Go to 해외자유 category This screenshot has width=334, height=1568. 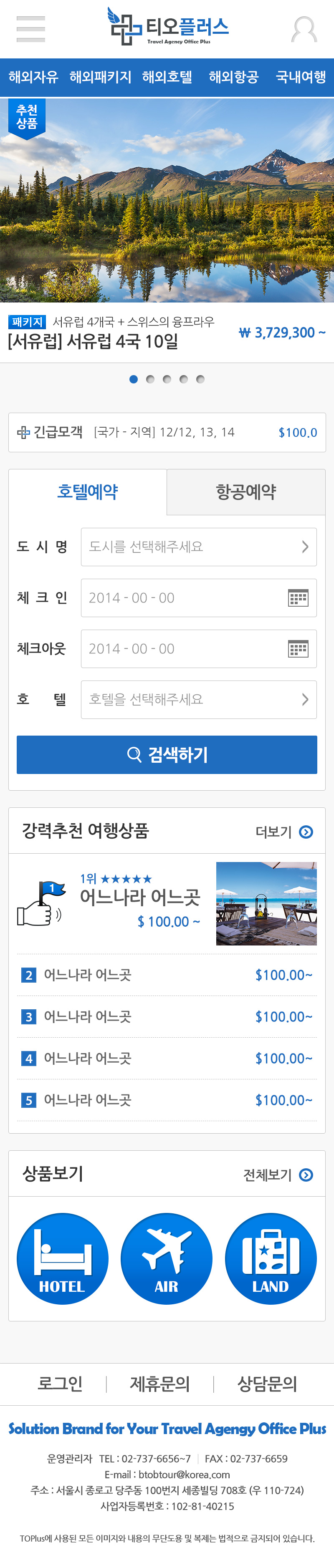[x=33, y=77]
